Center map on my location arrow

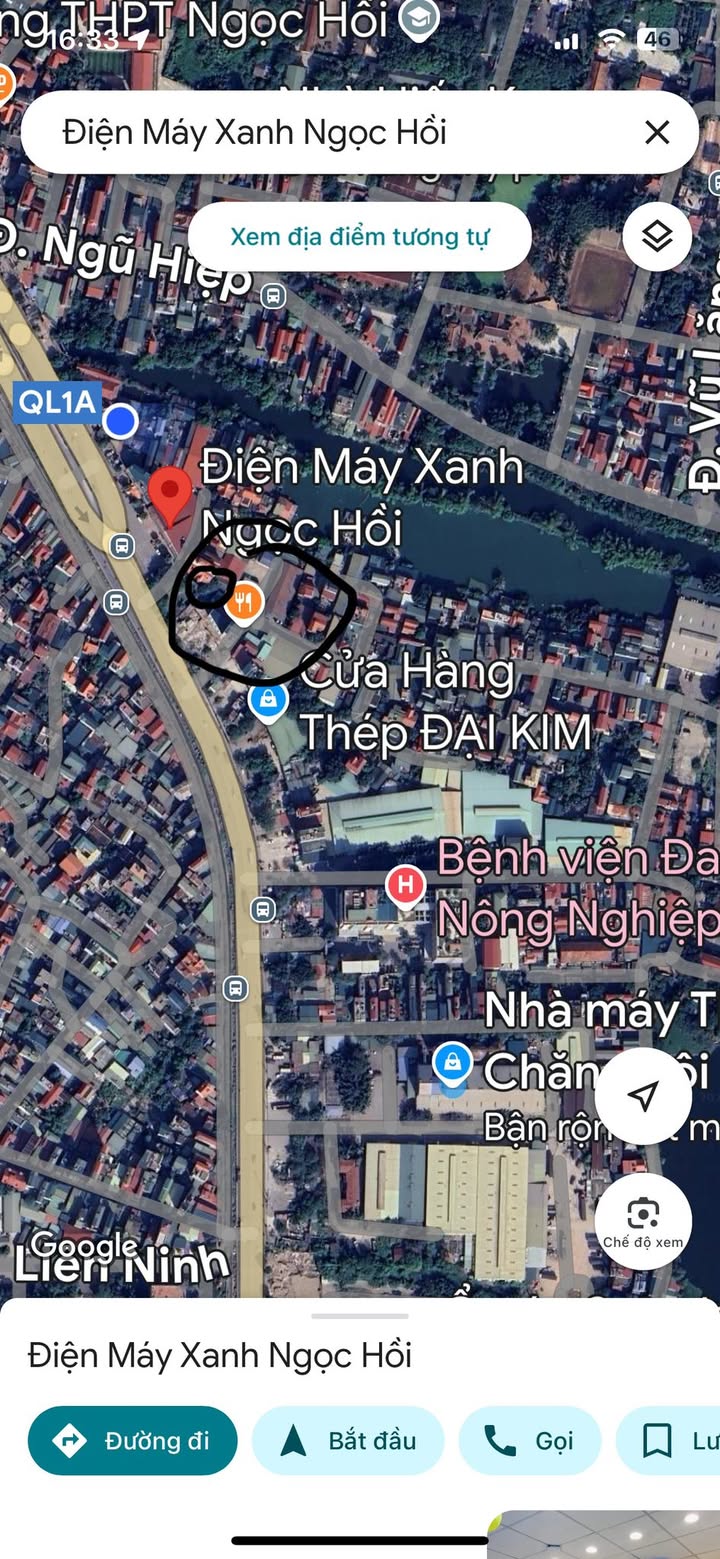pos(643,1096)
